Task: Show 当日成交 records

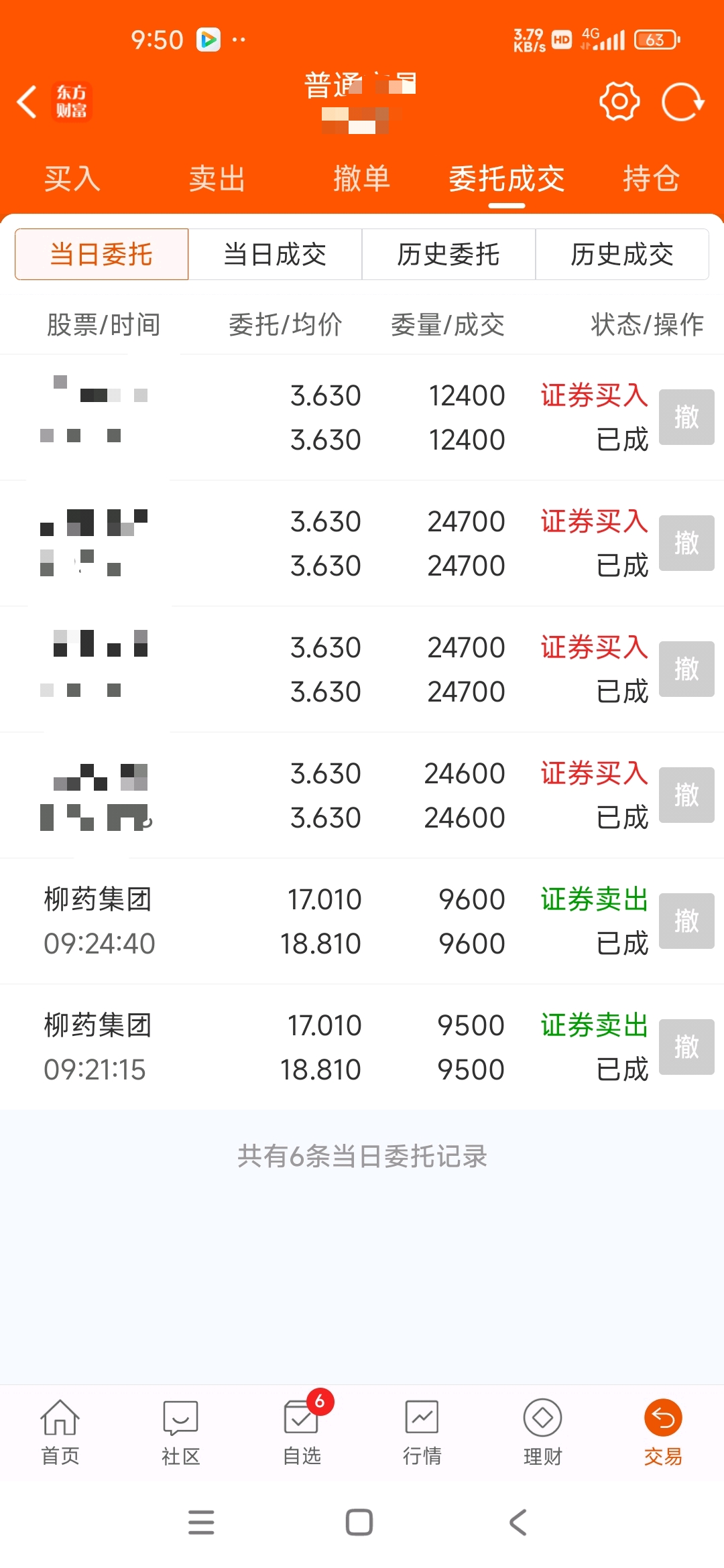Action: [x=275, y=255]
